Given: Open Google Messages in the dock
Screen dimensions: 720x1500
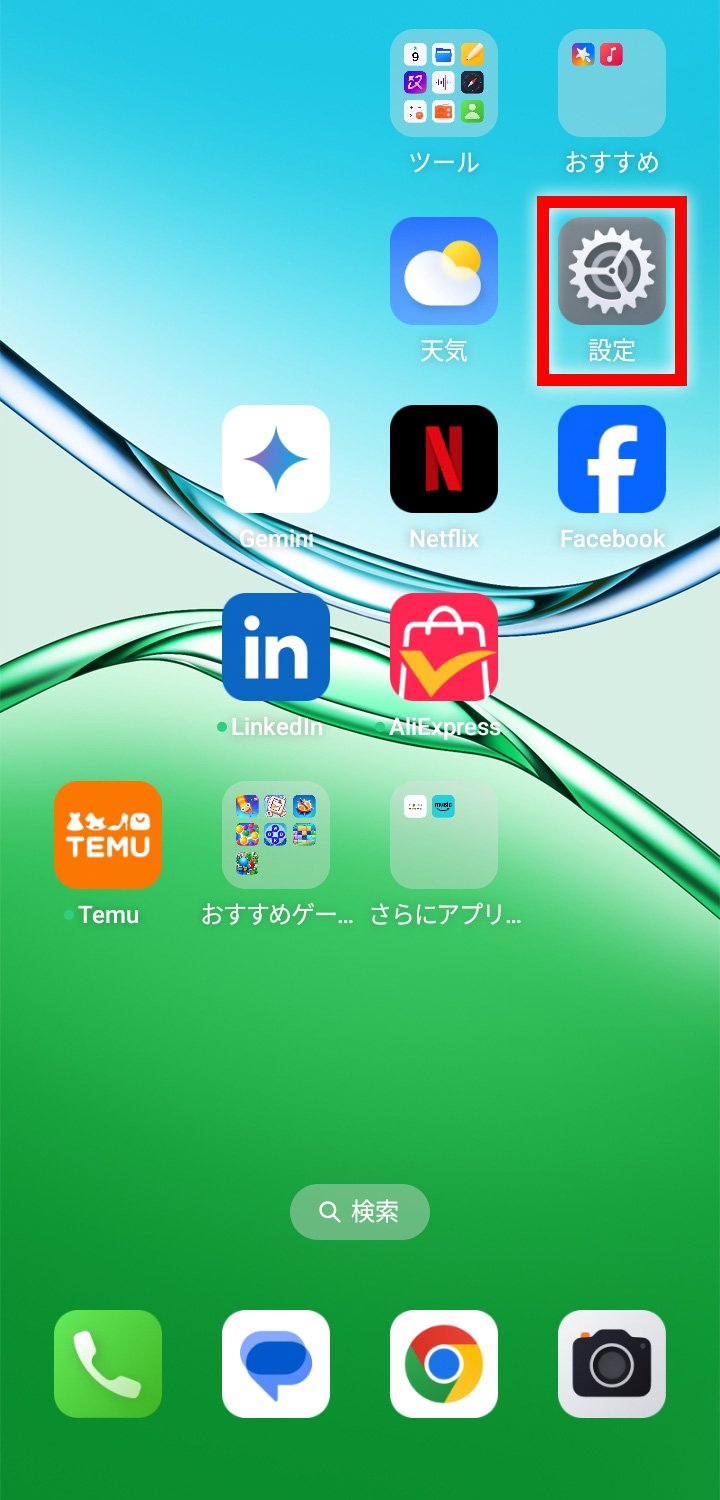Looking at the screenshot, I should 276,1364.
